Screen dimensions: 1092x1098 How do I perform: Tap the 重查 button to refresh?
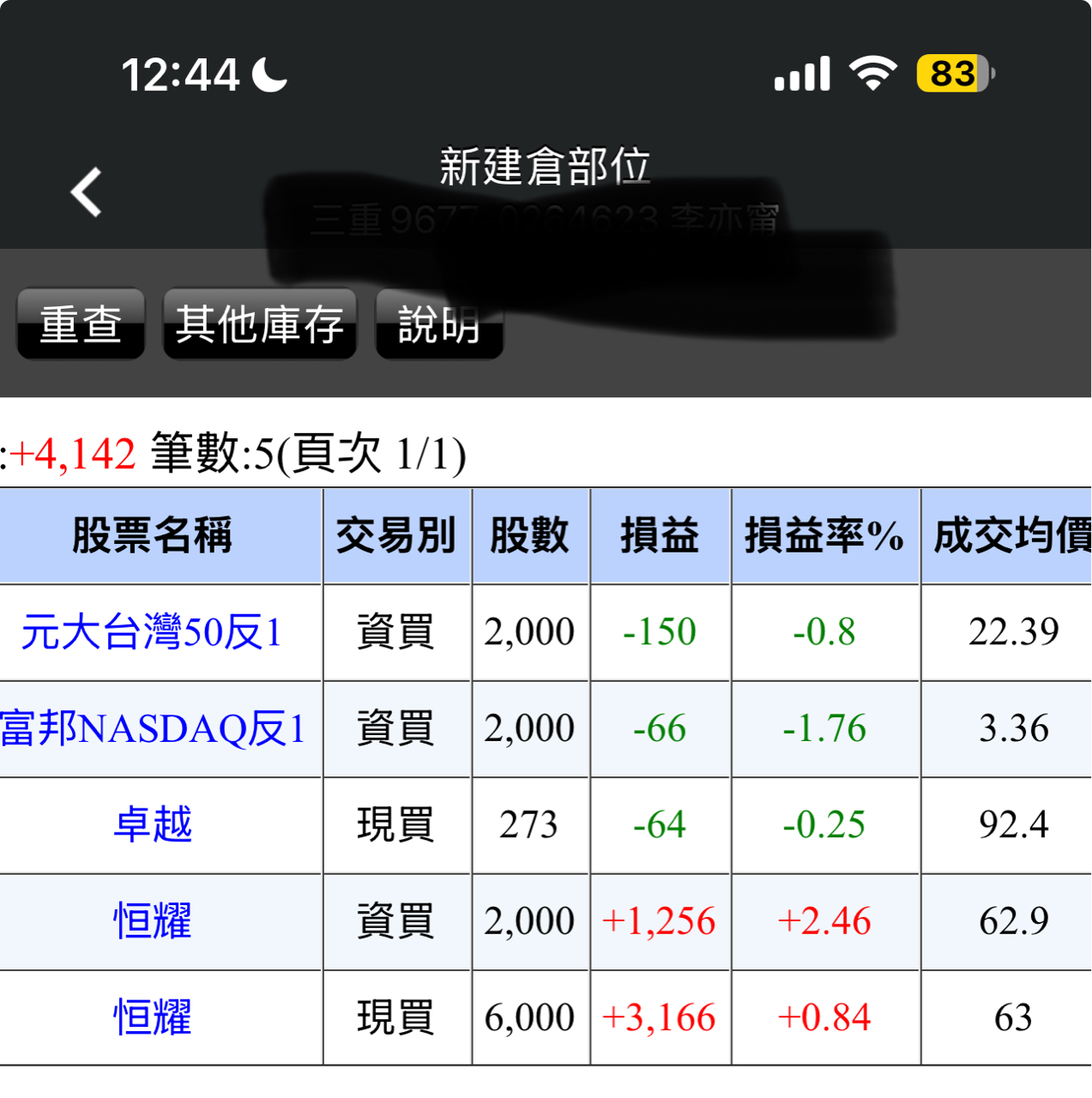[81, 324]
